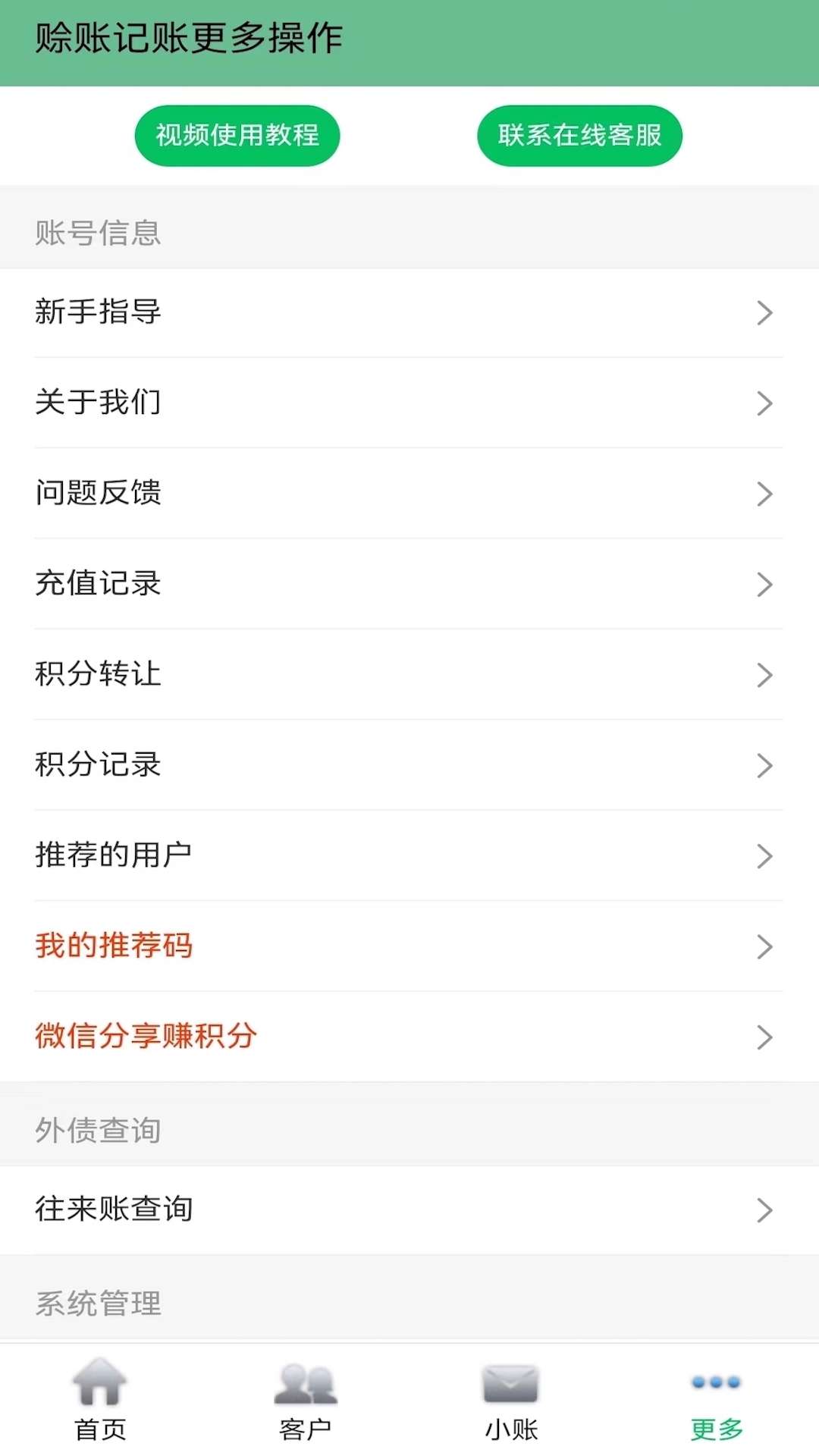Open the 新手指导 row

409,312
